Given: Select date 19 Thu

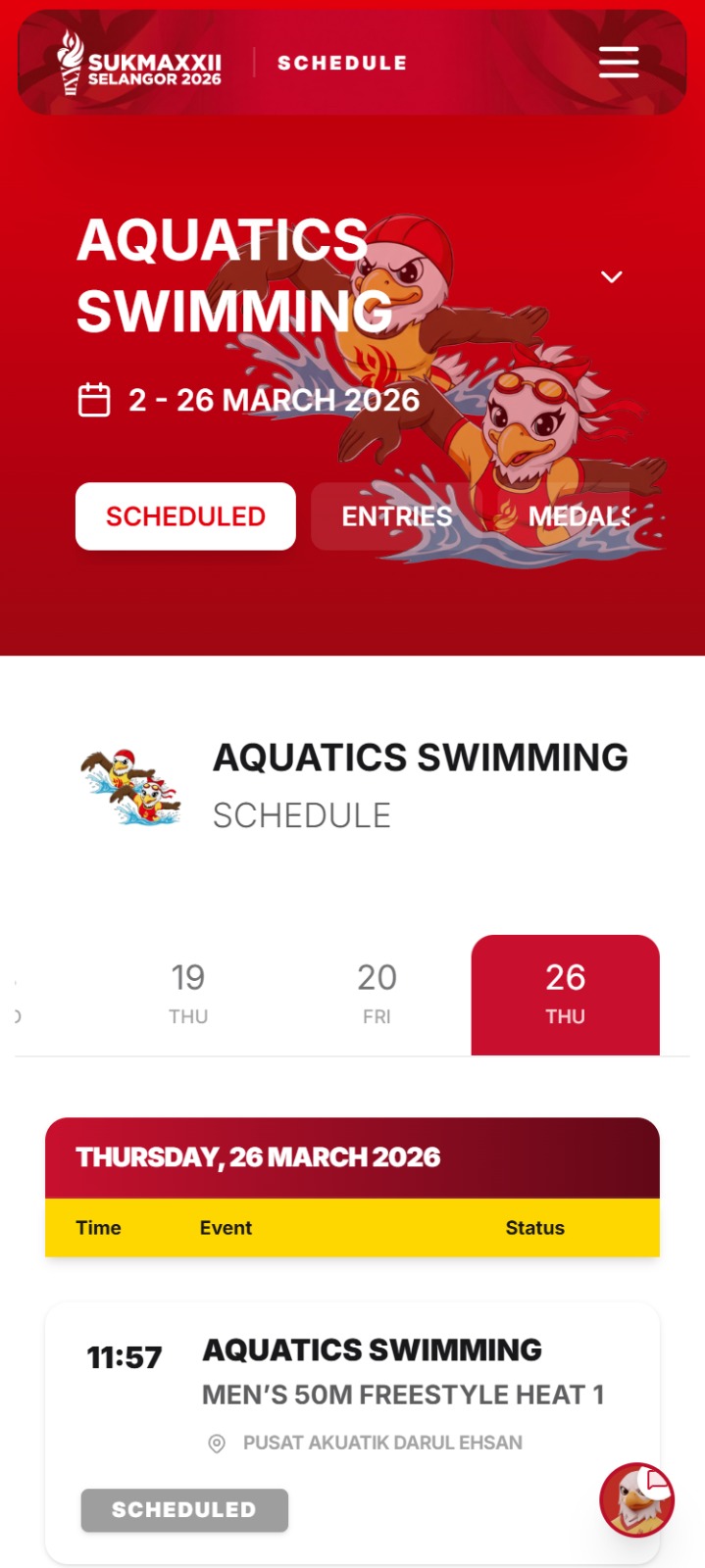Looking at the screenshot, I should 188,994.
